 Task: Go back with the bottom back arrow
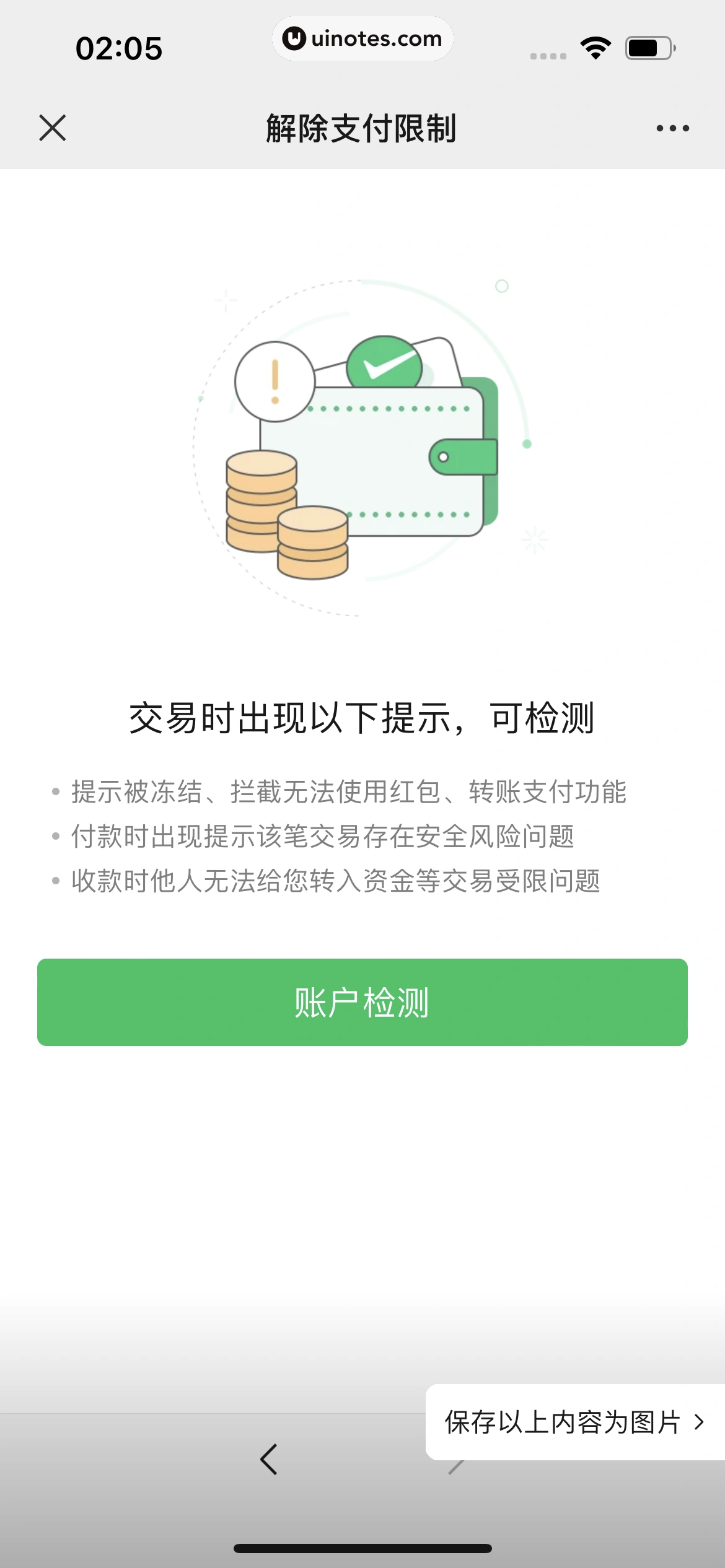[x=269, y=1460]
